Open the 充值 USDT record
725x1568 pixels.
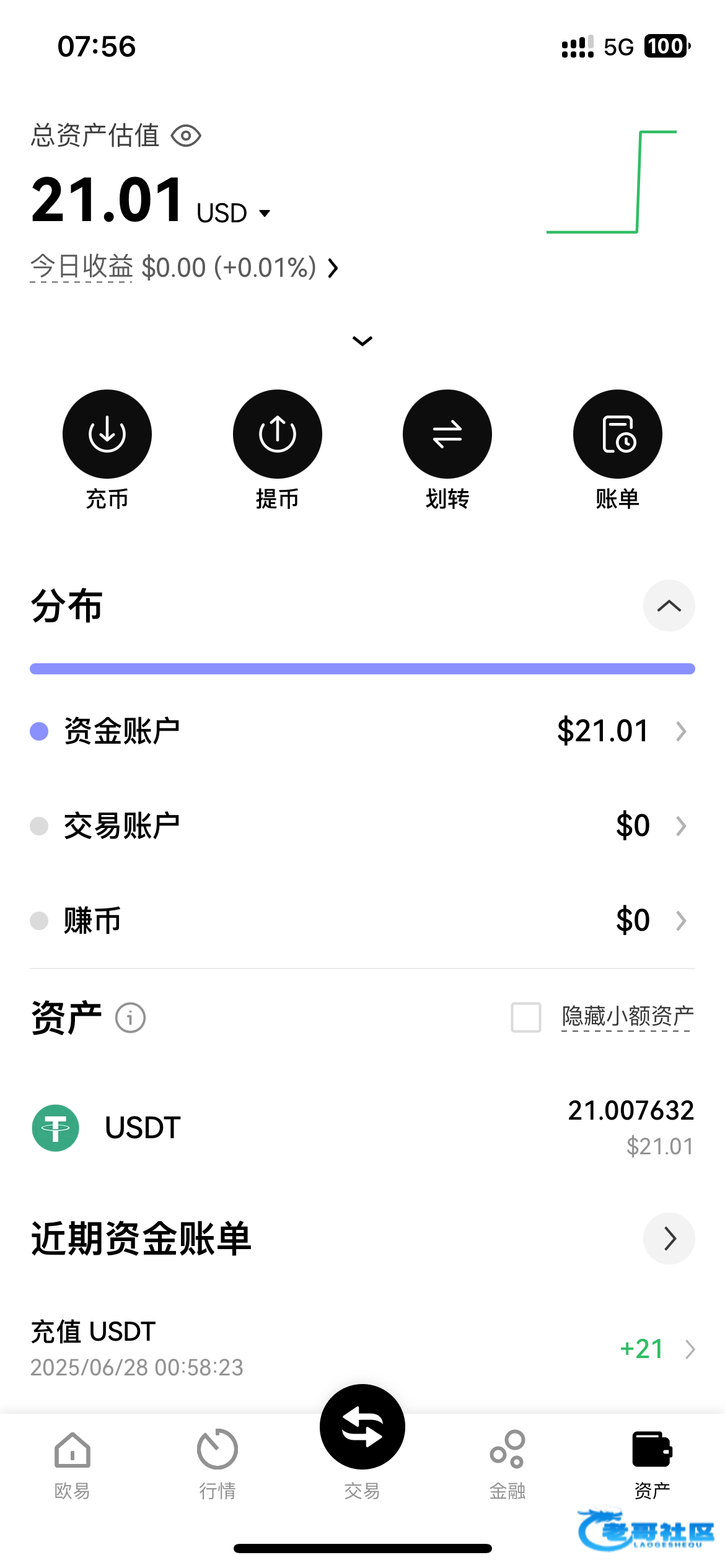tap(362, 1349)
